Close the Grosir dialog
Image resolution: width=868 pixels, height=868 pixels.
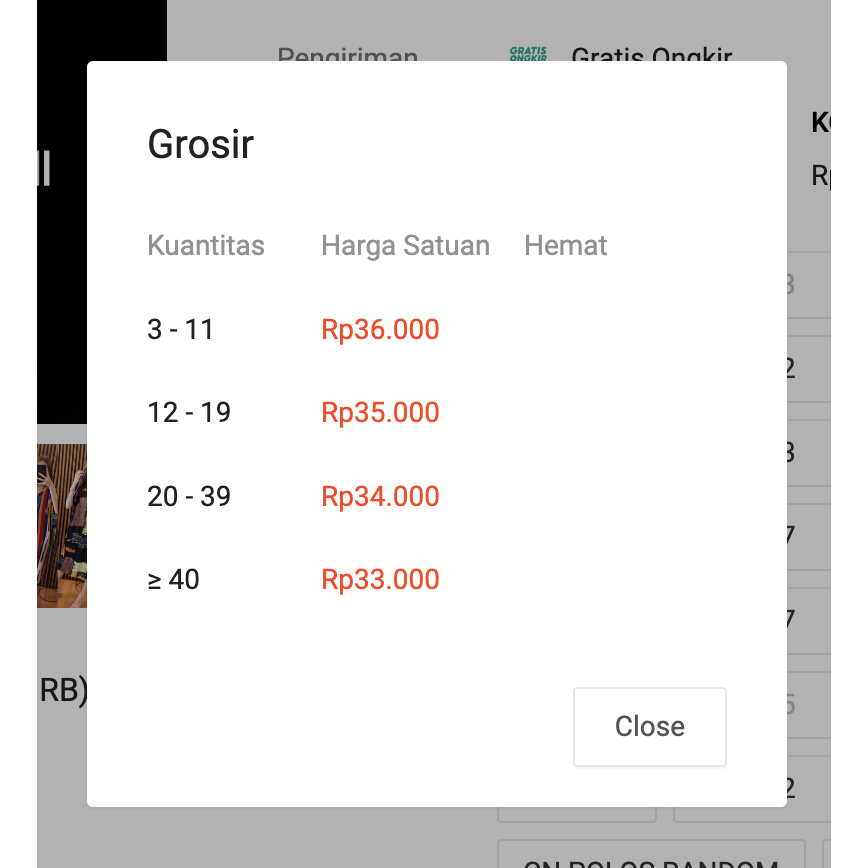click(649, 727)
